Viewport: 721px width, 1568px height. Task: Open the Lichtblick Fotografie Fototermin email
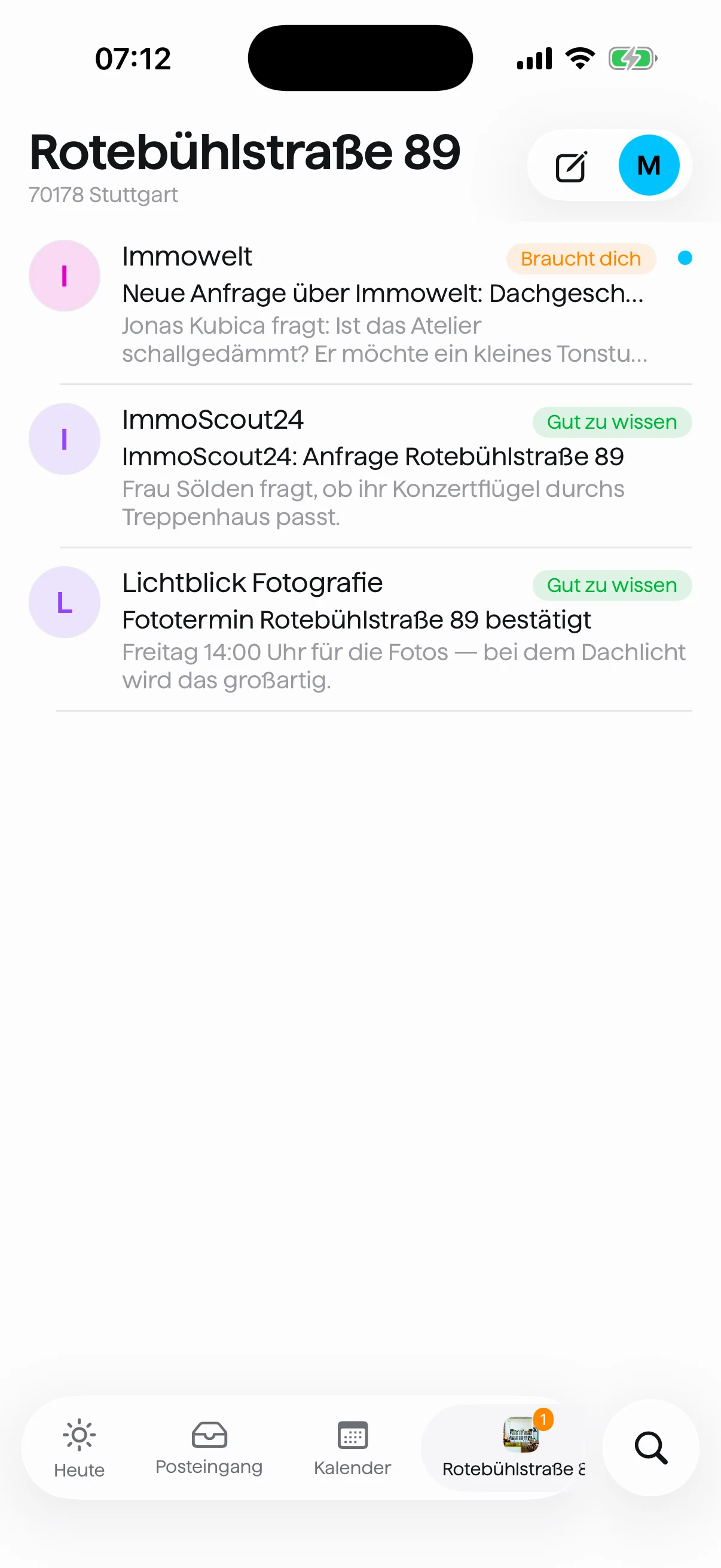(x=360, y=630)
